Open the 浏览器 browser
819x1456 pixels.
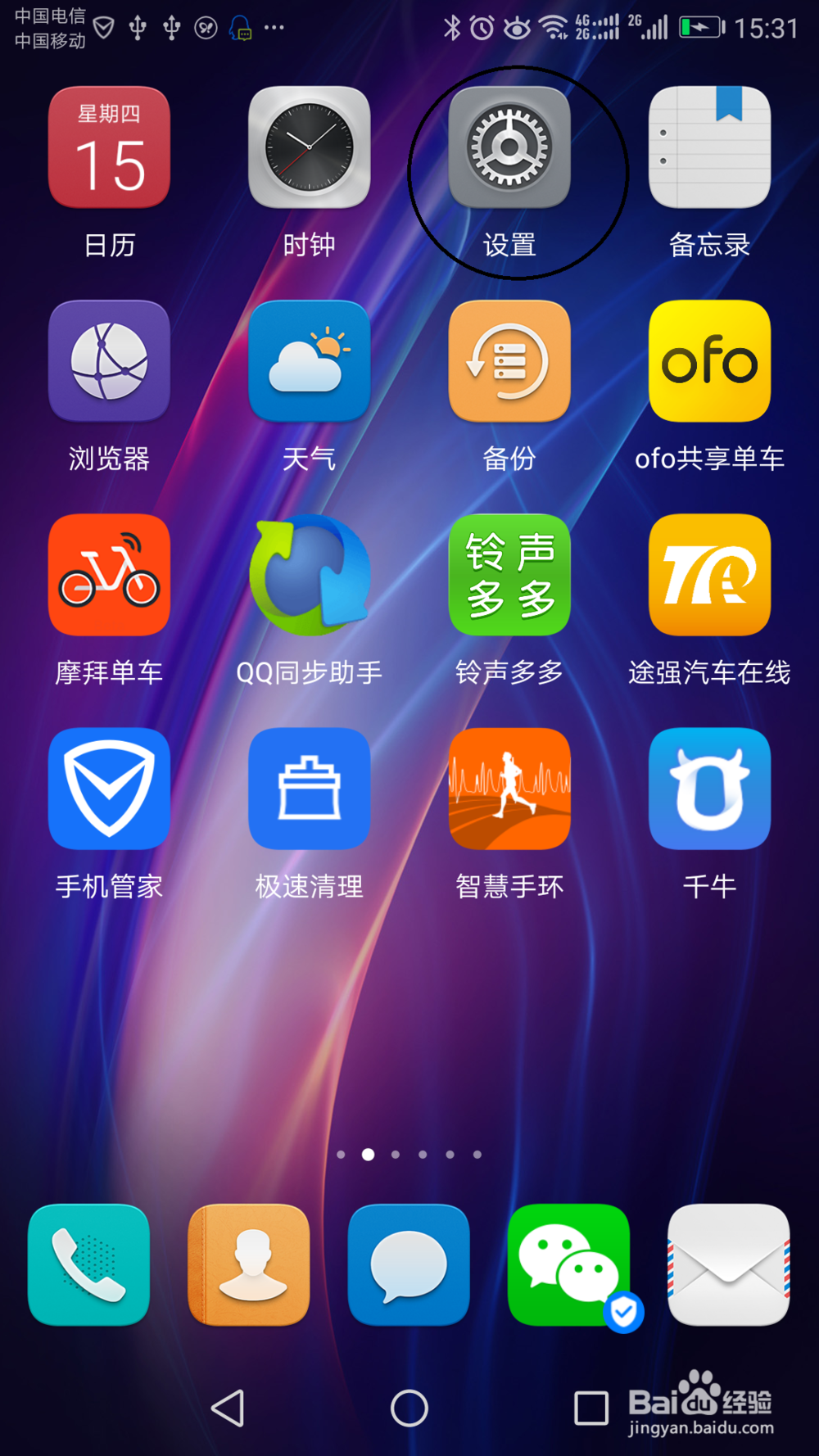click(109, 362)
